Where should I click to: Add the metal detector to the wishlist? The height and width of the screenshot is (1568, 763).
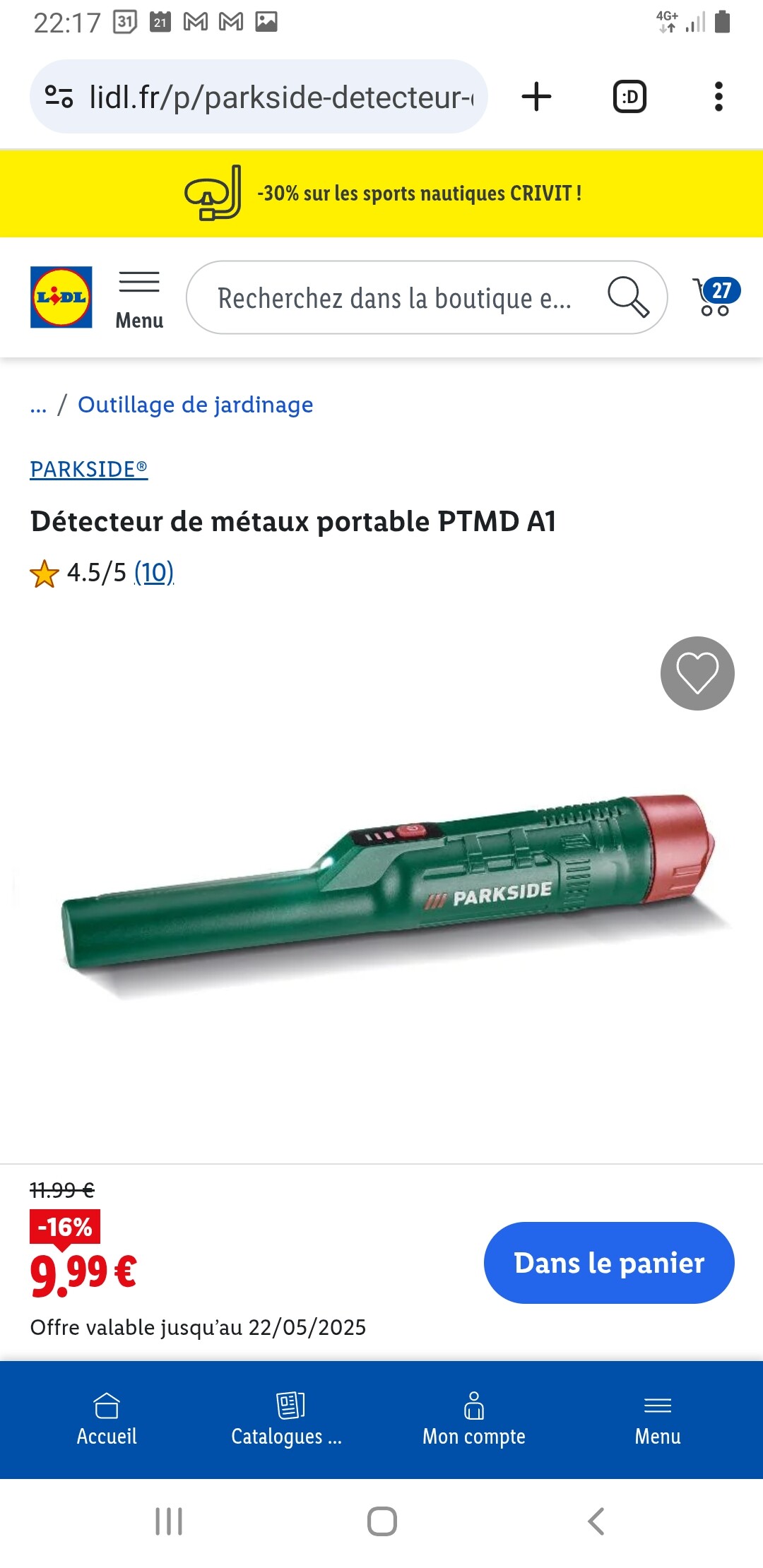click(x=697, y=673)
